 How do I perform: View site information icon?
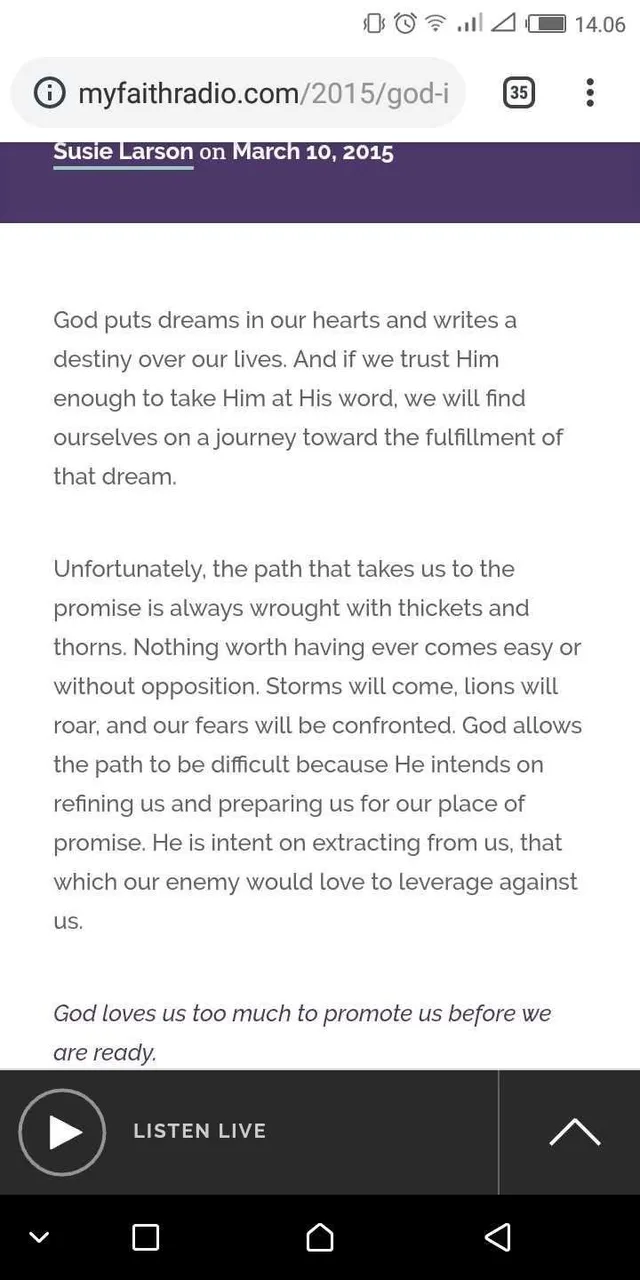pos(49,94)
